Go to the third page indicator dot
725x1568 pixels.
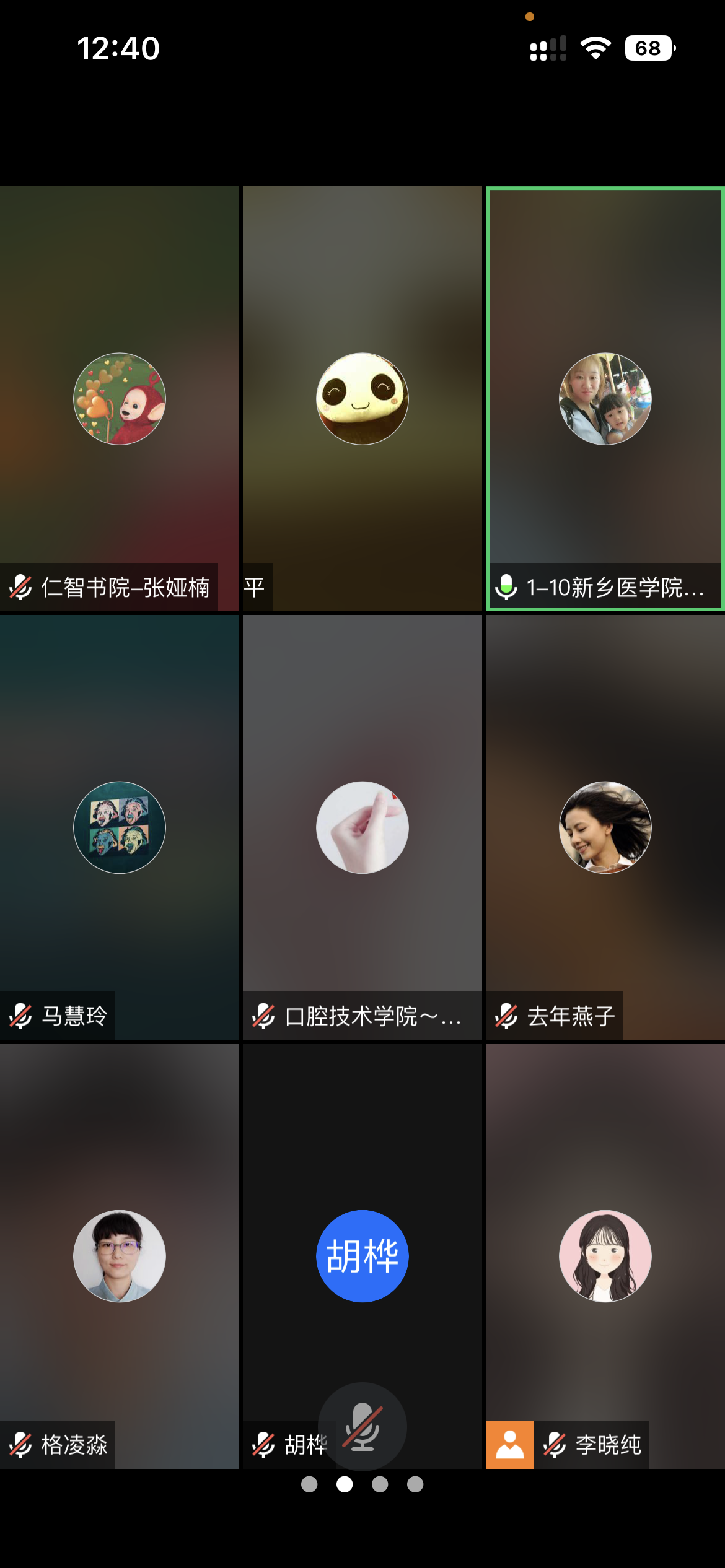[x=380, y=1484]
